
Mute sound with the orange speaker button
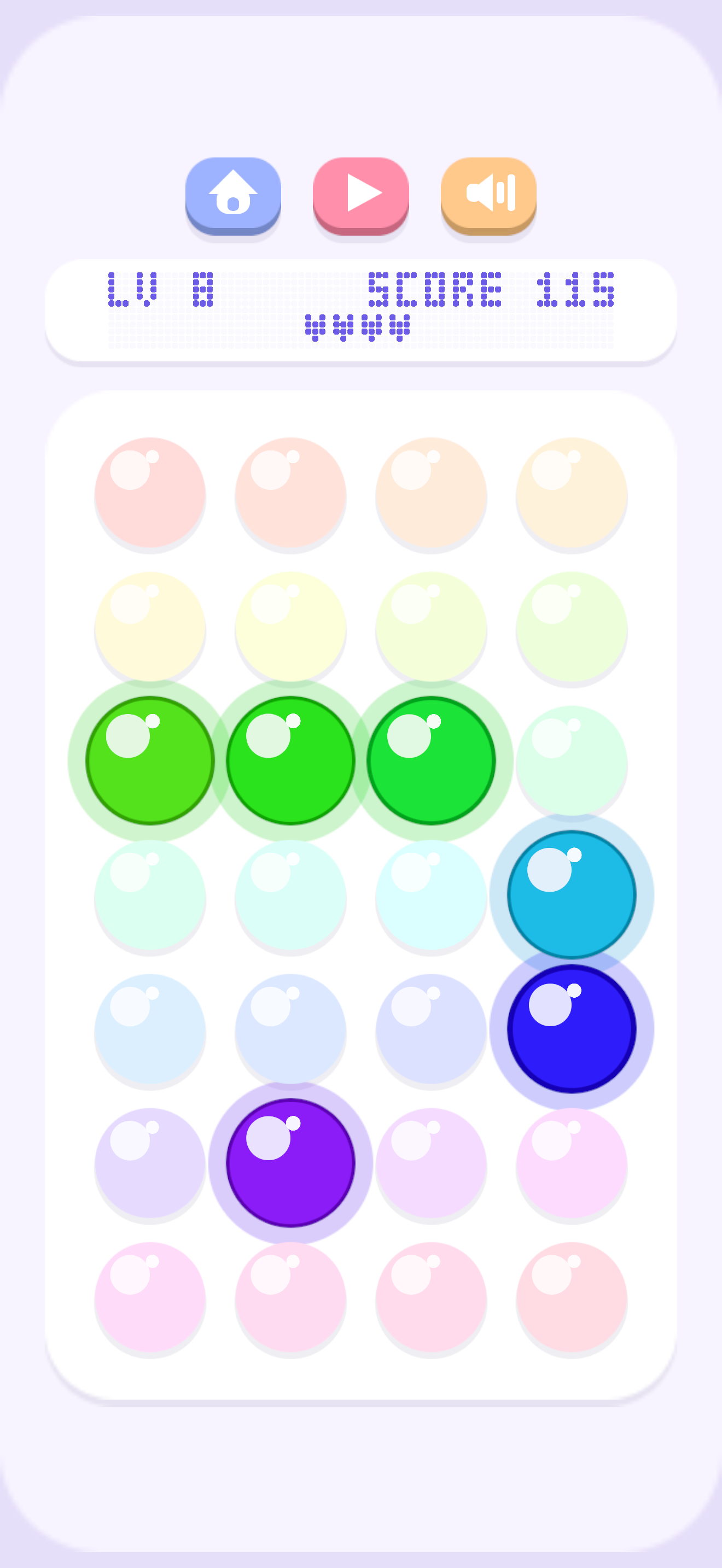pos(488,196)
